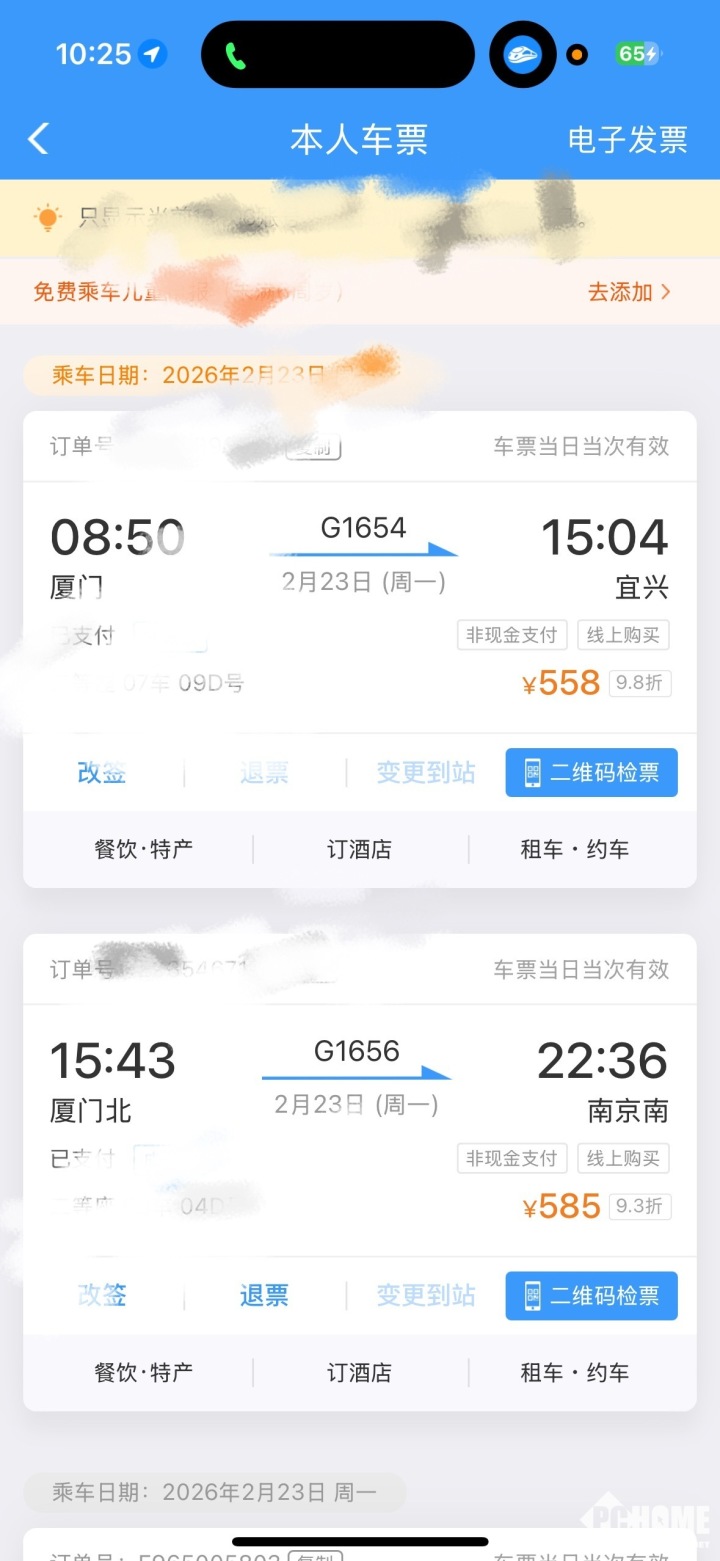Viewport: 720px width, 1561px height.
Task: Tap 变更到站 for the G1656 trip
Action: click(426, 1296)
